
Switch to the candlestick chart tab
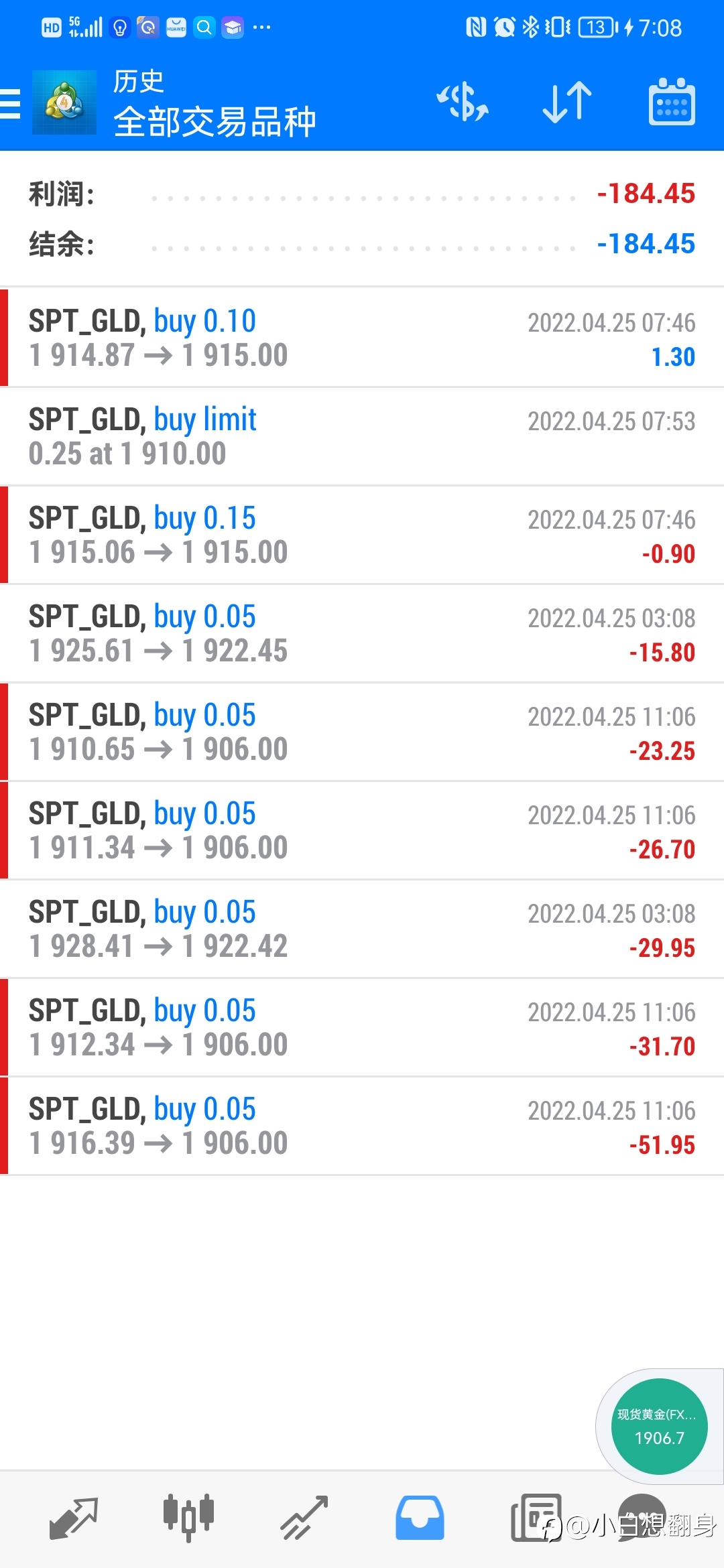(188, 1518)
